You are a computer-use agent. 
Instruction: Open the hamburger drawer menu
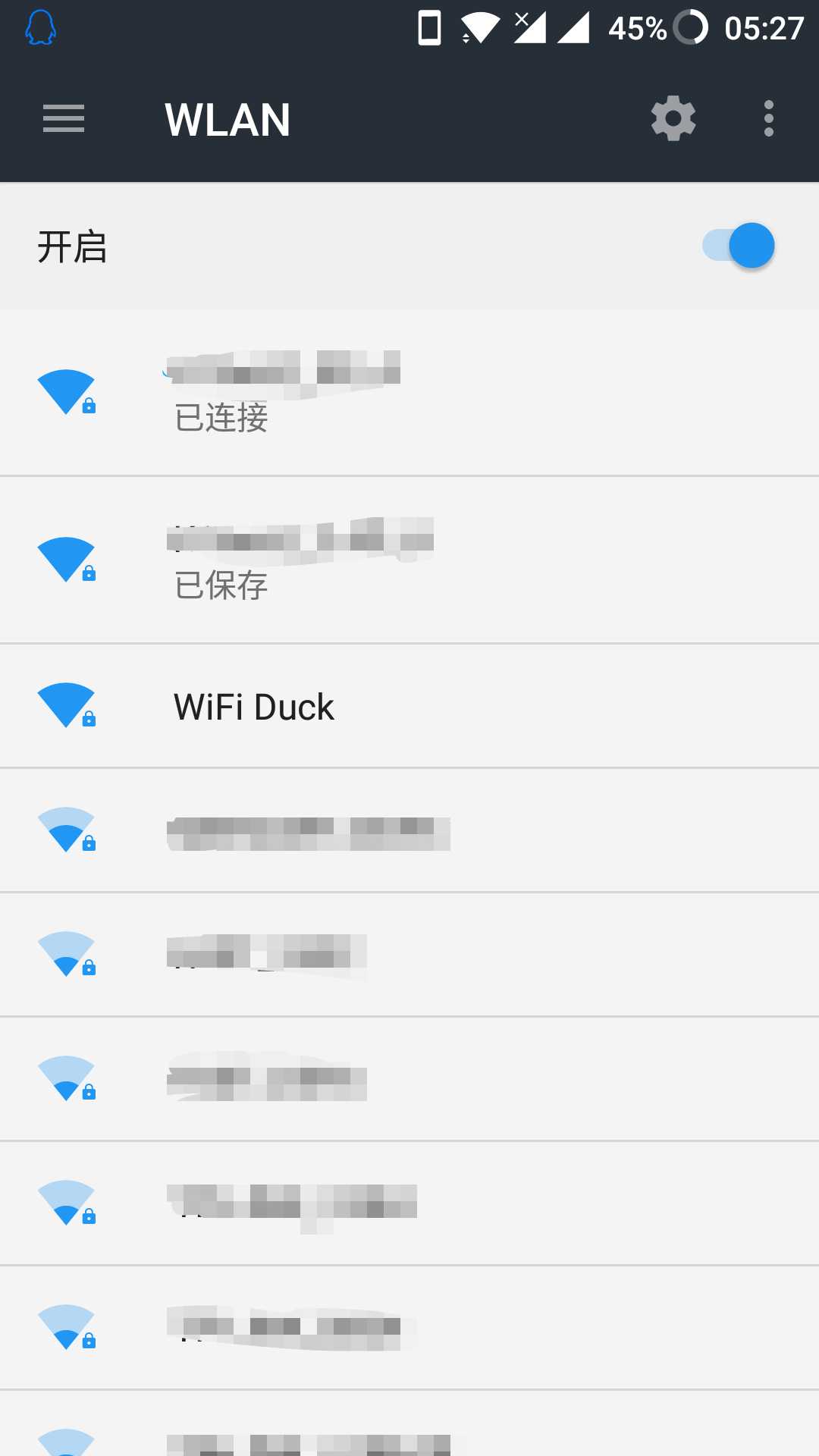[x=64, y=119]
